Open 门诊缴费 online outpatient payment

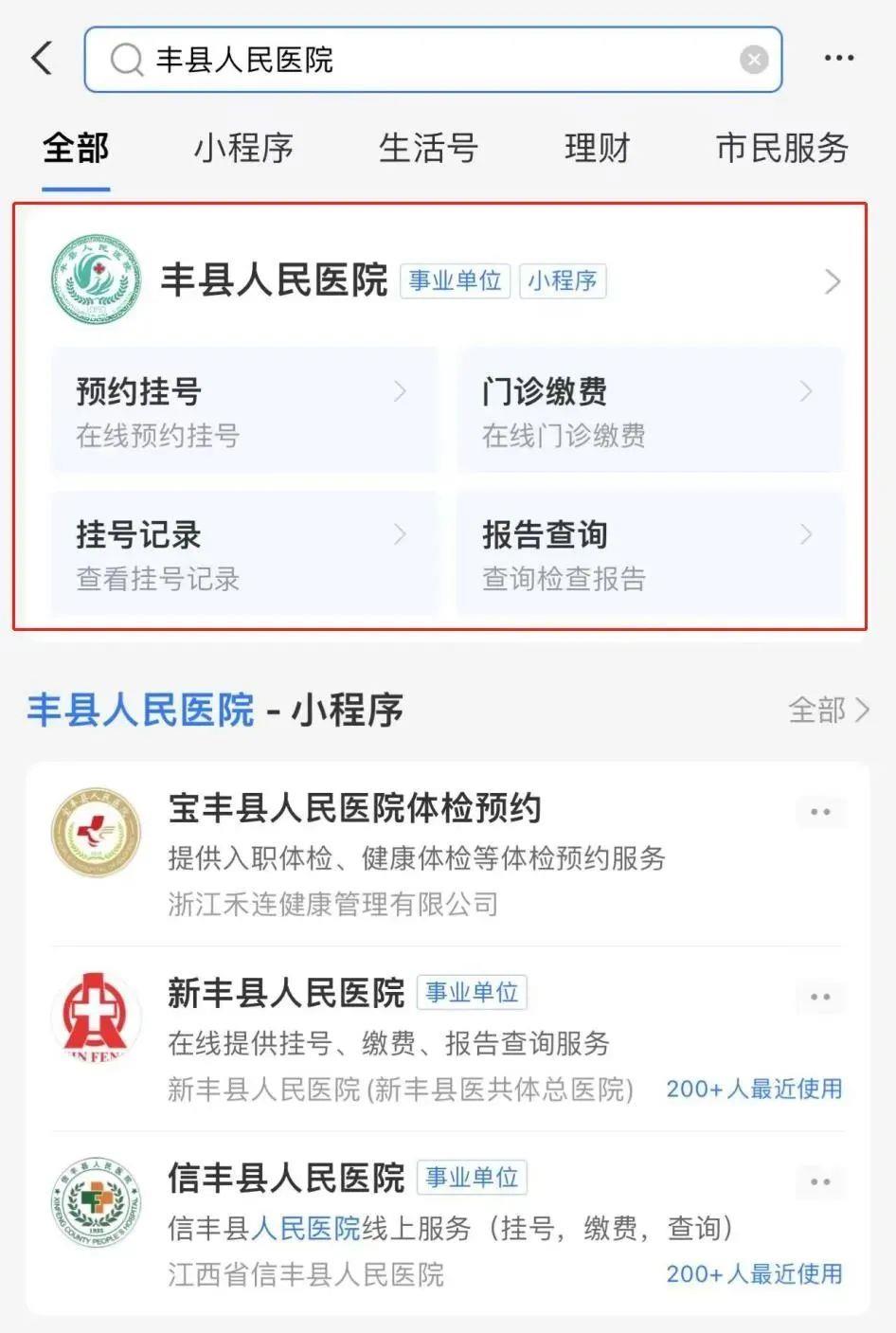coord(650,411)
